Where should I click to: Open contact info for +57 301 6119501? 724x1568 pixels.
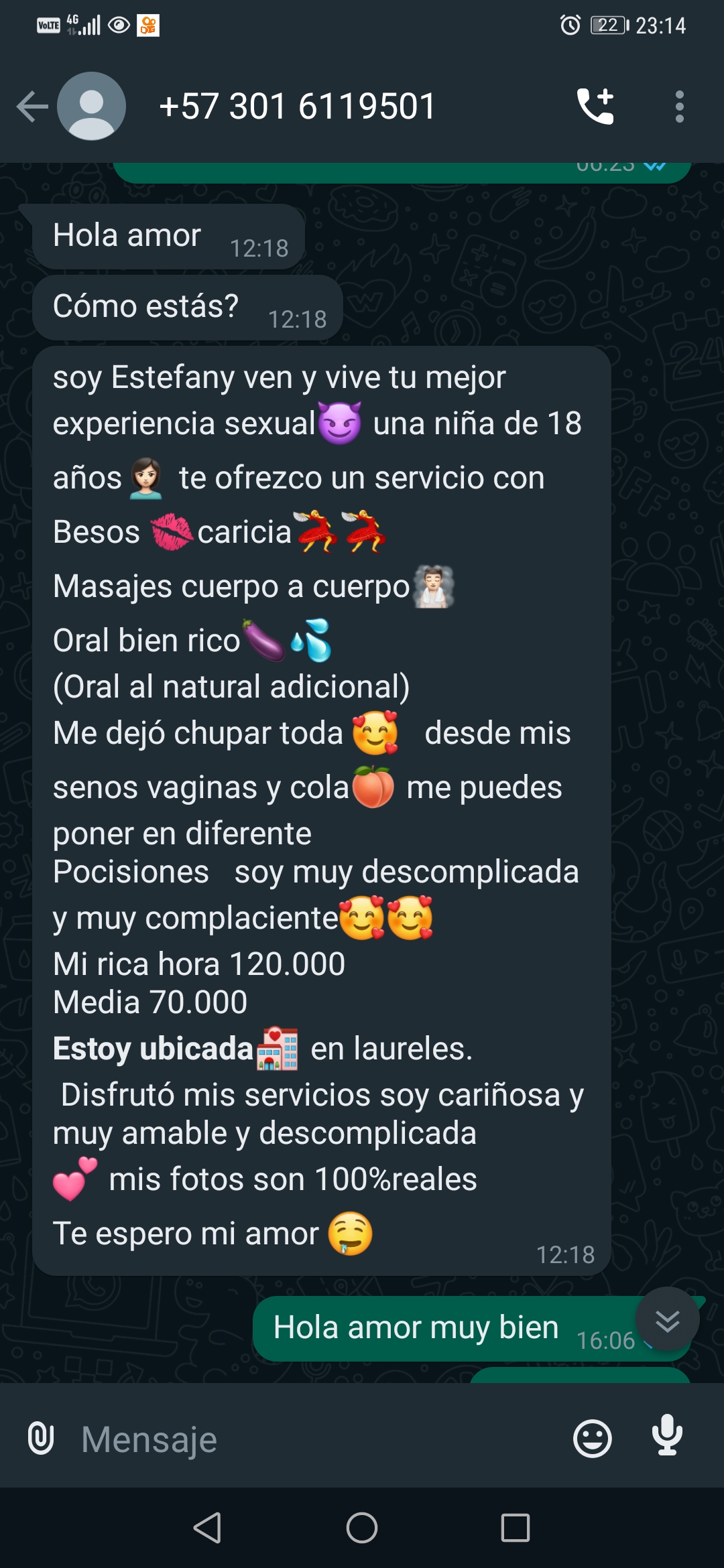pyautogui.click(x=298, y=107)
